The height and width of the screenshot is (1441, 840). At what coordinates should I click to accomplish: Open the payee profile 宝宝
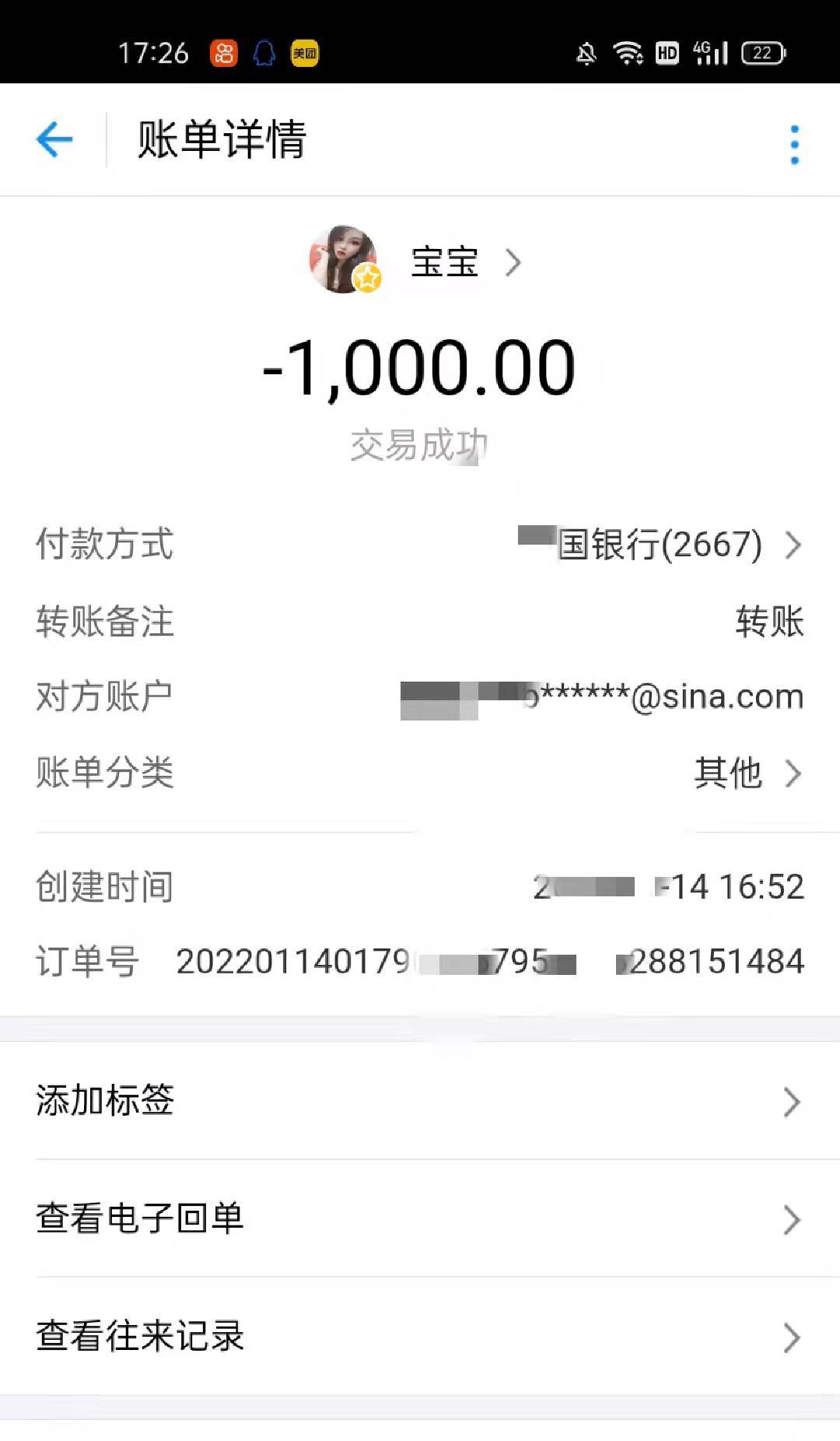click(x=444, y=261)
